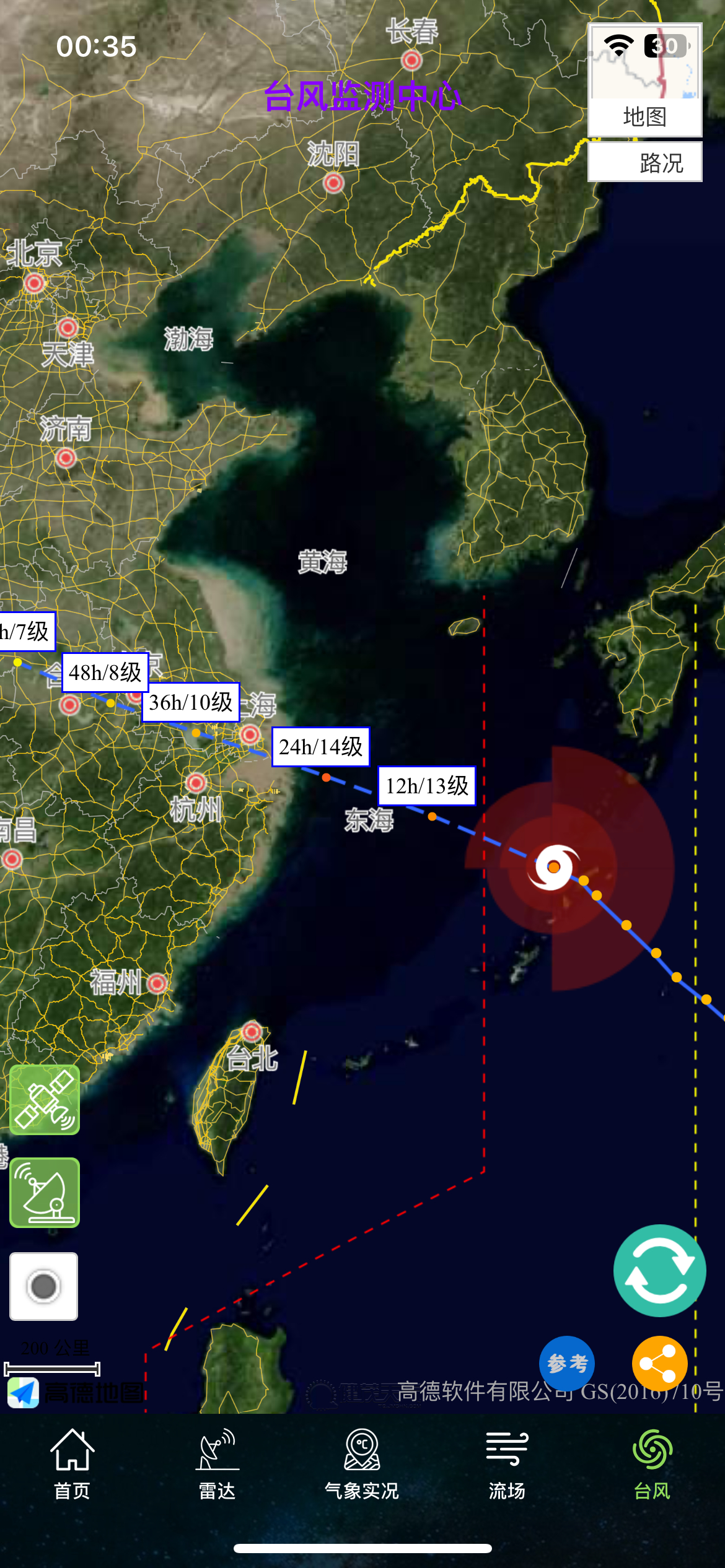Viewport: 725px width, 1568px height.
Task: Switch to the 流场 tab
Action: (507, 1464)
